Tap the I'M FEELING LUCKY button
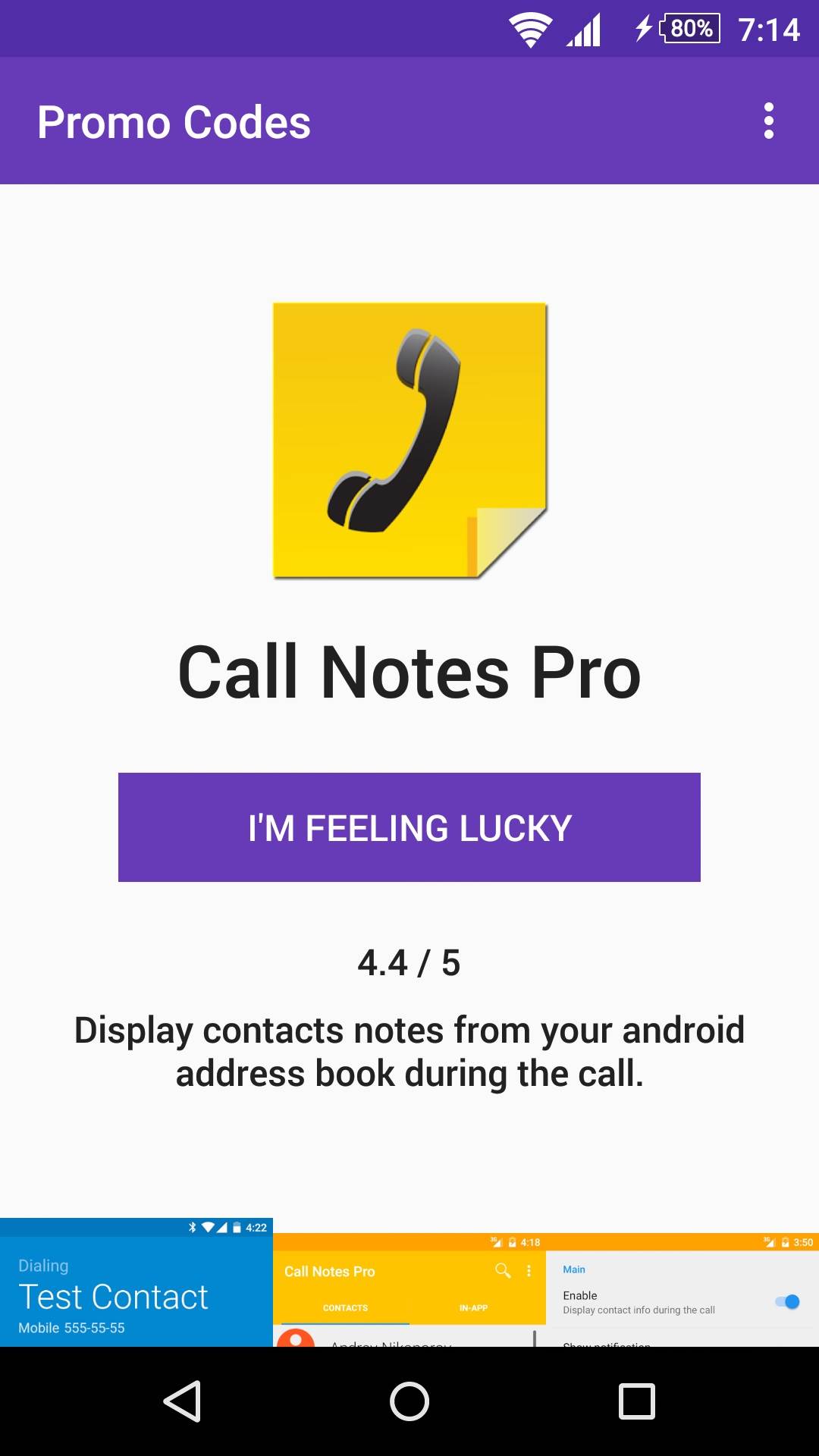Viewport: 819px width, 1456px height. click(x=409, y=827)
